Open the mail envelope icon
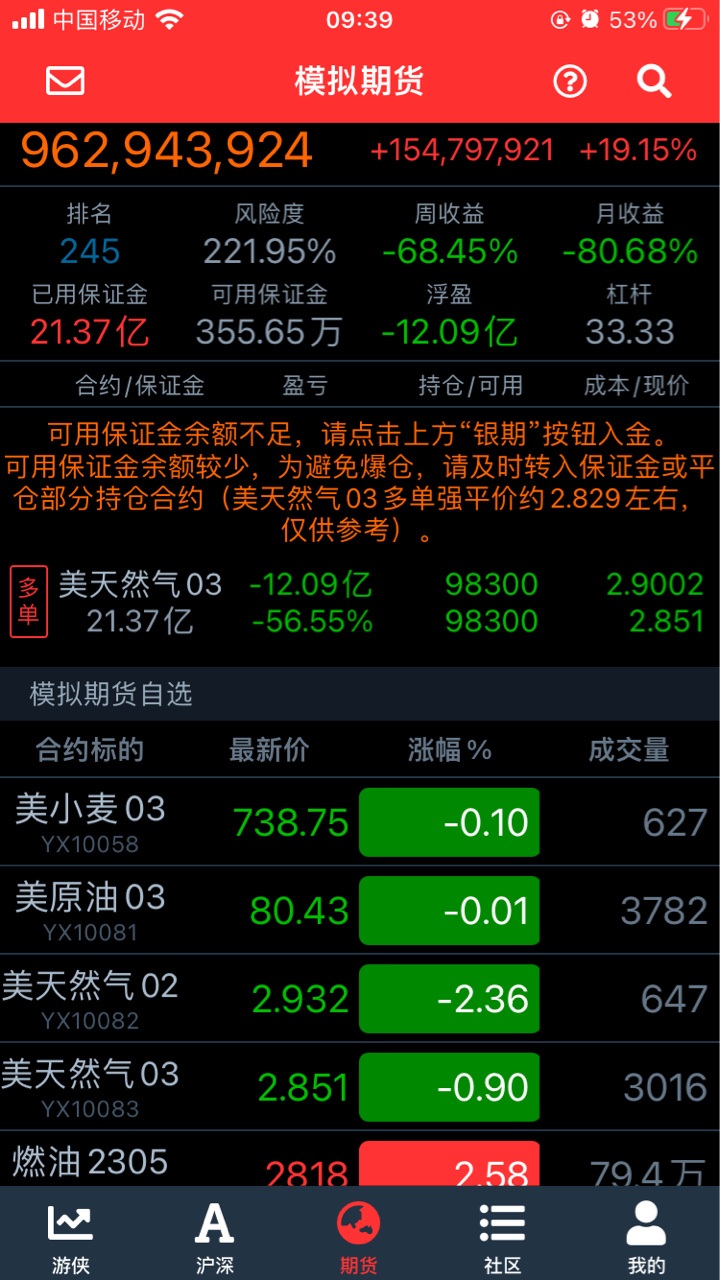720x1280 pixels. click(66, 81)
